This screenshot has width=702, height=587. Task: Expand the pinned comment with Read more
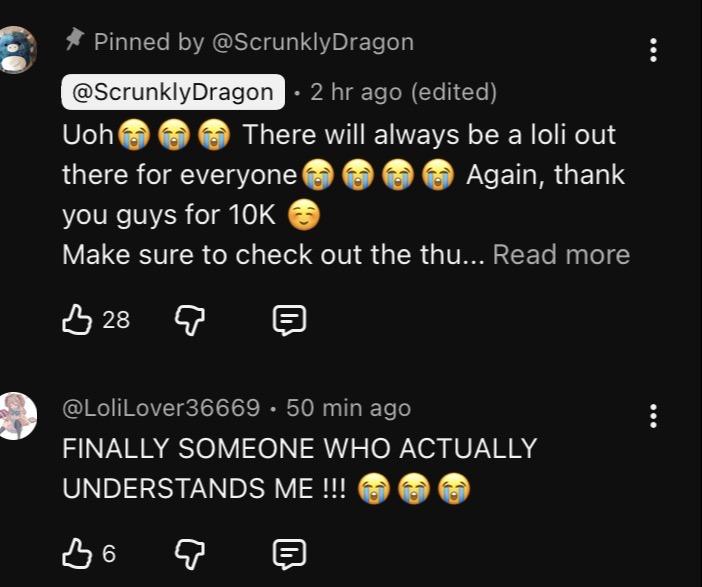tap(561, 255)
